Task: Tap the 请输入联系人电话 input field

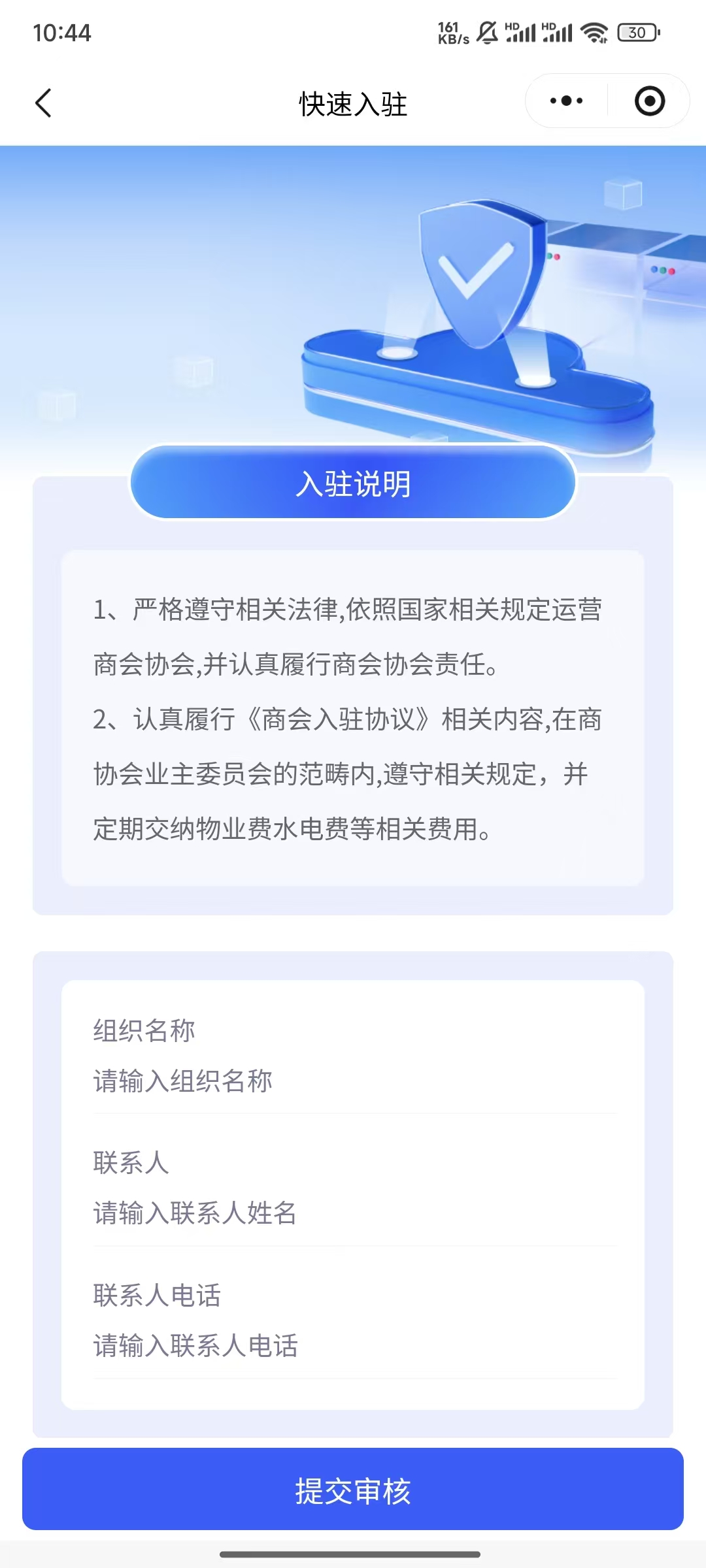Action: point(353,1346)
